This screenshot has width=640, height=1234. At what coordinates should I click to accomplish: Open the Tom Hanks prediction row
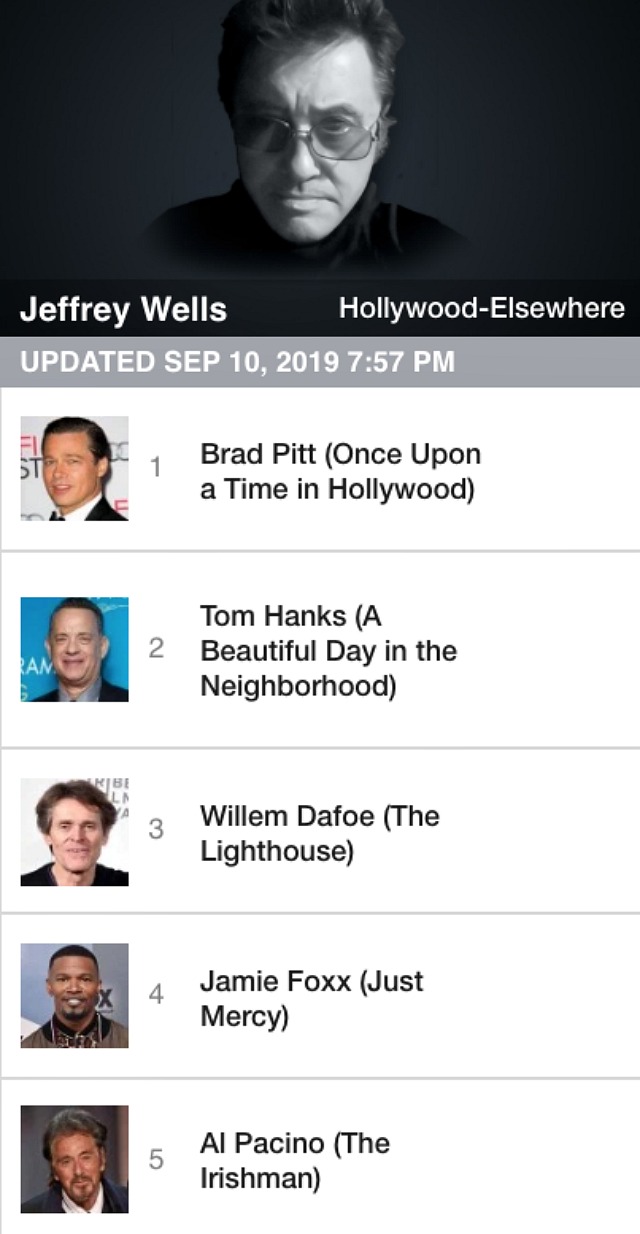pos(320,650)
